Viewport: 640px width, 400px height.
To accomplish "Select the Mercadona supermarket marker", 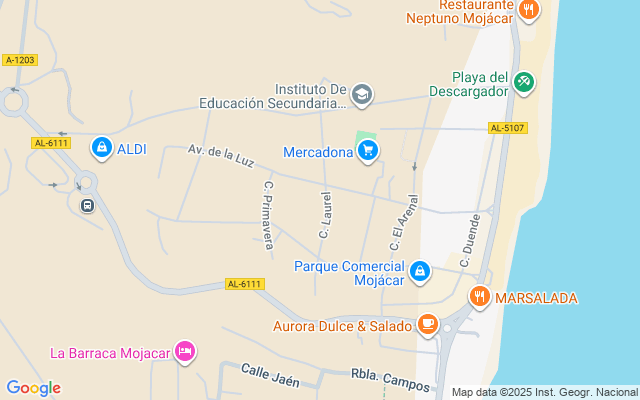I will coord(368,152).
